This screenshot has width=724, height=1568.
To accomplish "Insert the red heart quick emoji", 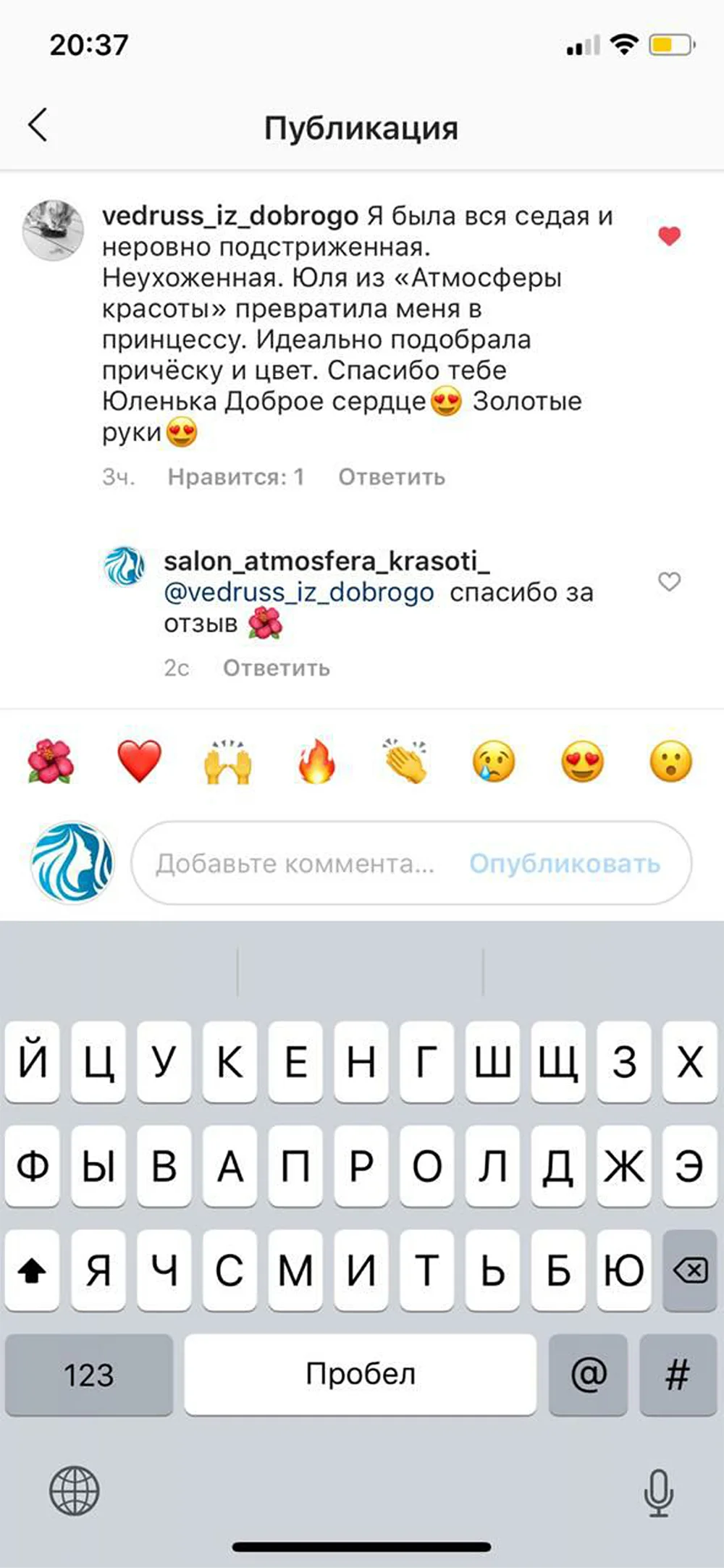I will 139,762.
